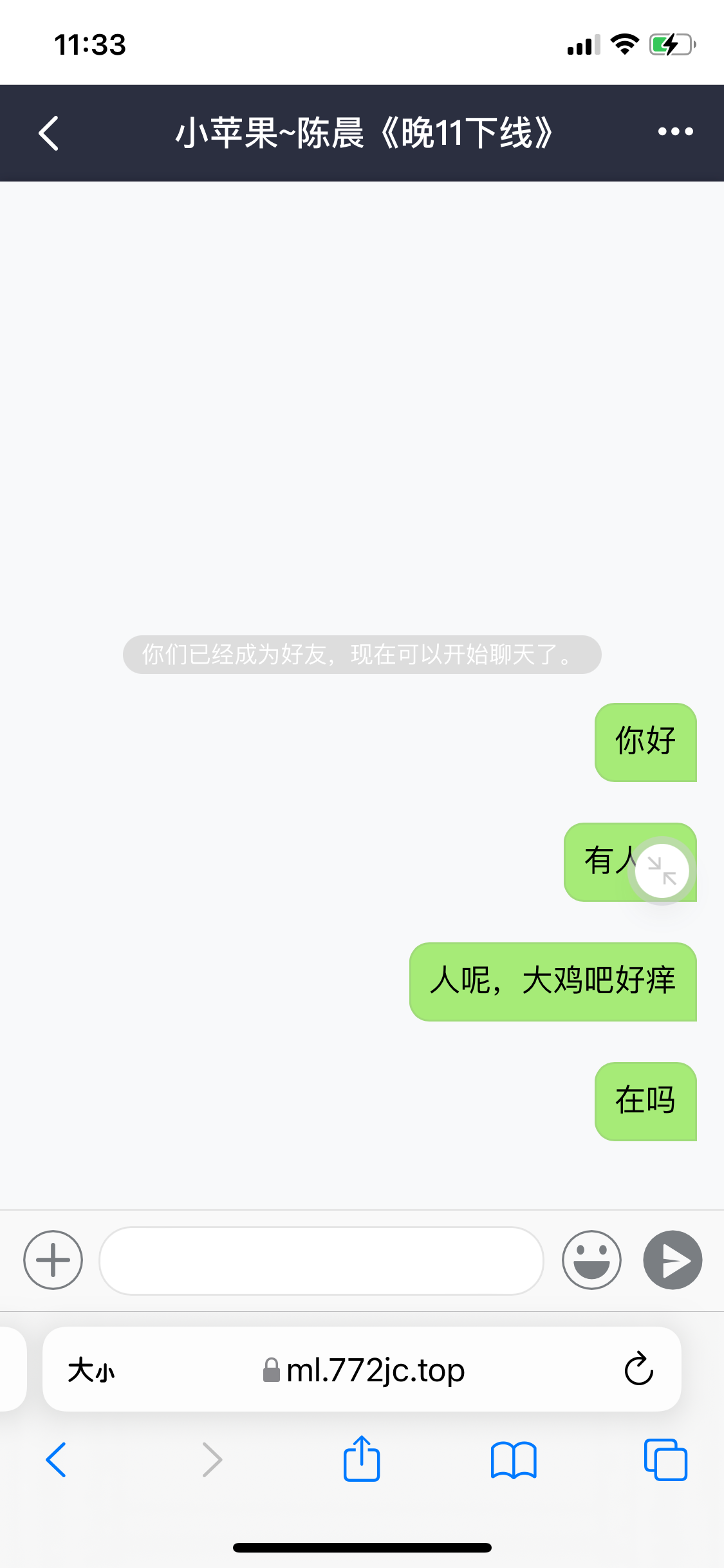Share this page from Safari toolbar

pos(362,1458)
